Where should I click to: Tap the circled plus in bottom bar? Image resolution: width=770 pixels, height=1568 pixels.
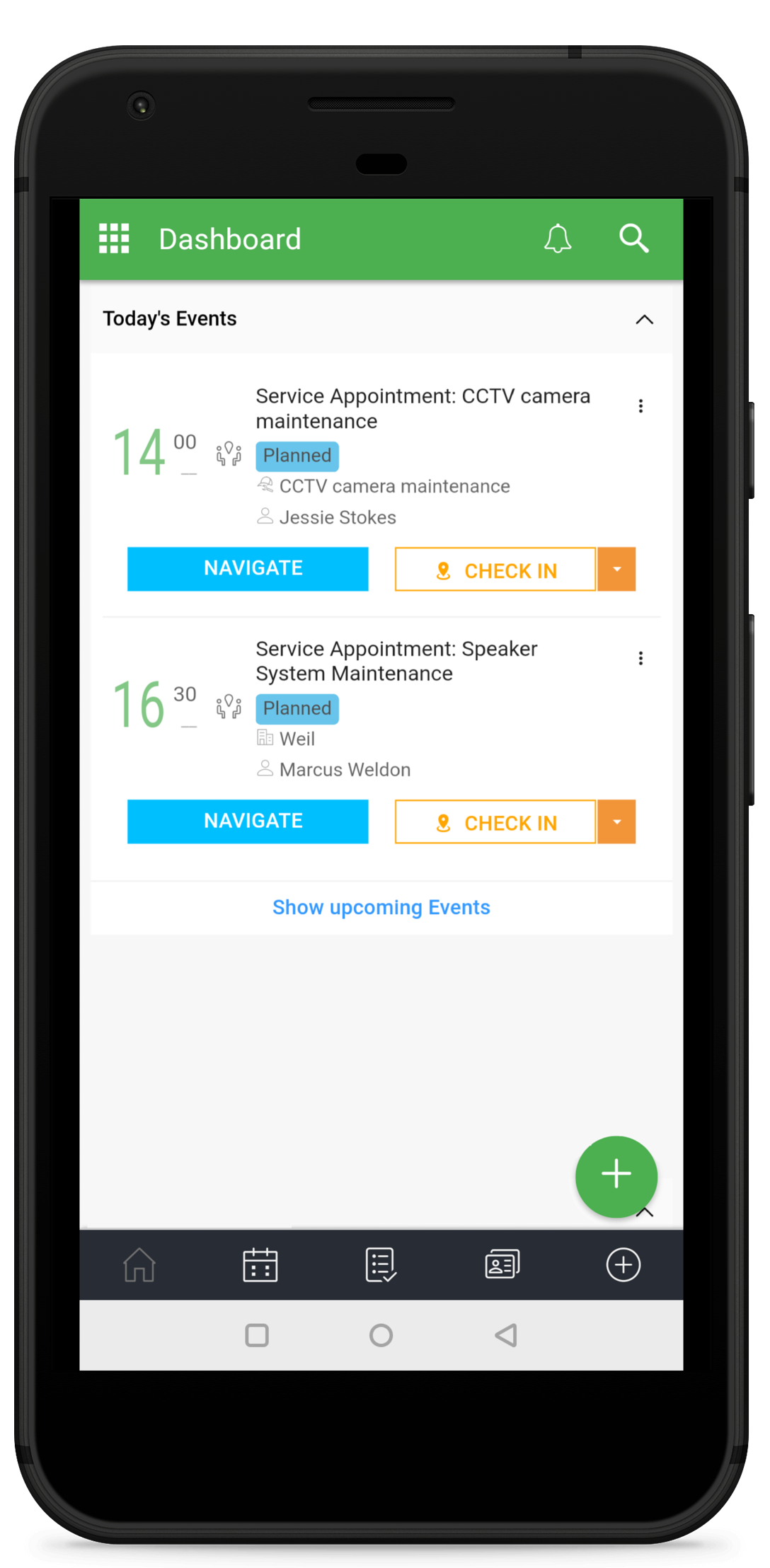pos(623,1265)
